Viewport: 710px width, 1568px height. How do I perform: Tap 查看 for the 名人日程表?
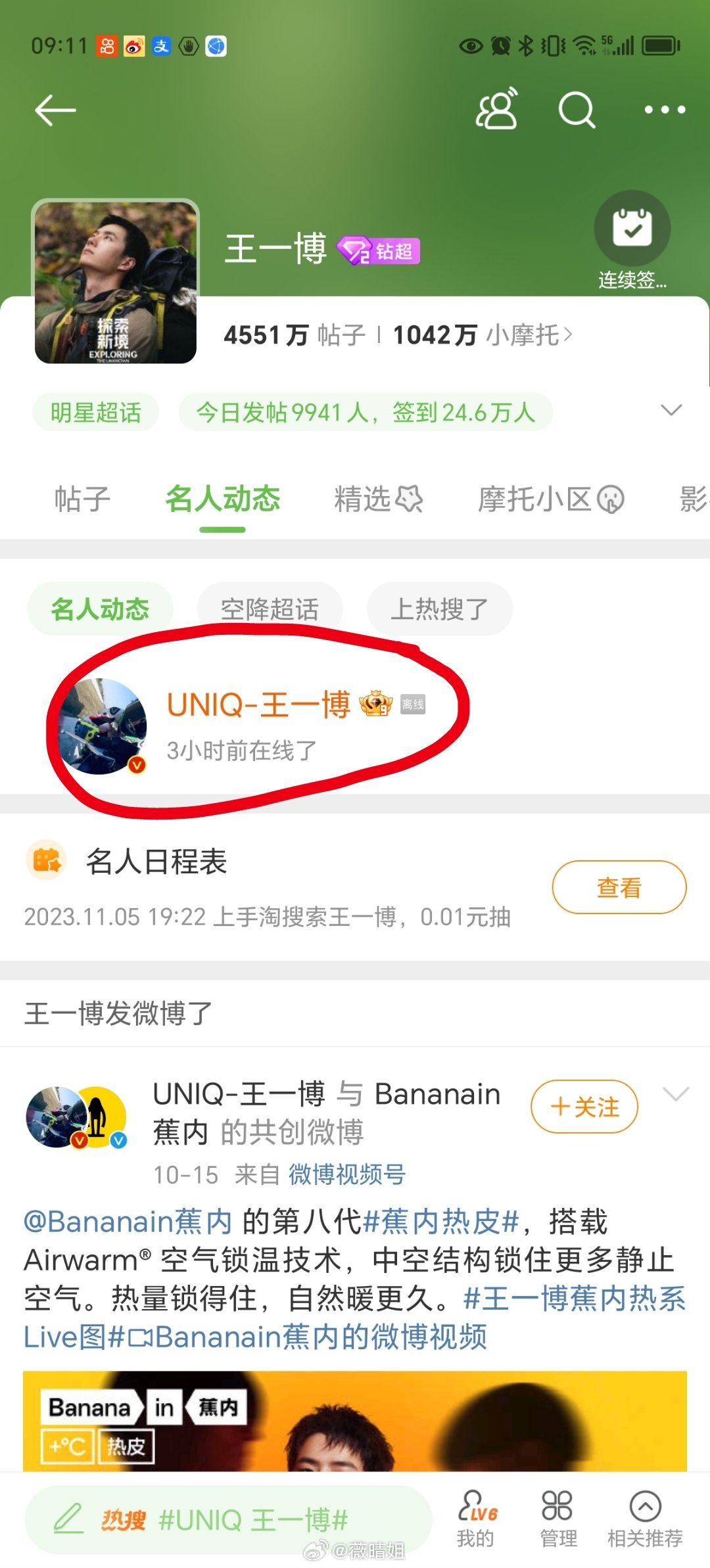619,887
